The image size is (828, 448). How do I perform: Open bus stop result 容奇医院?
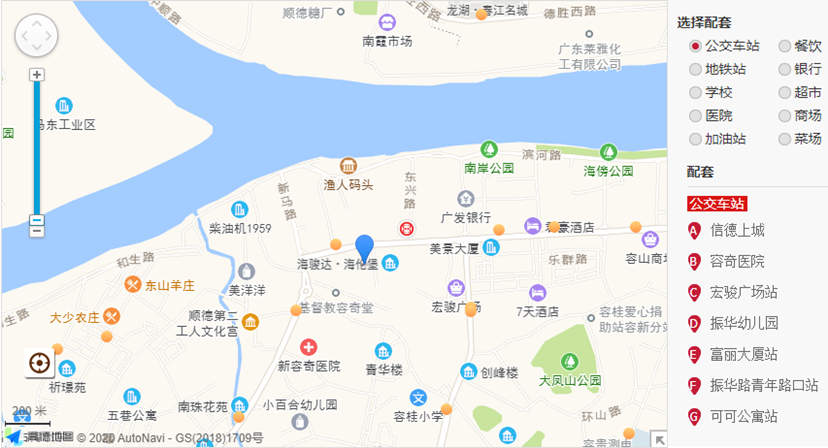[x=736, y=261]
